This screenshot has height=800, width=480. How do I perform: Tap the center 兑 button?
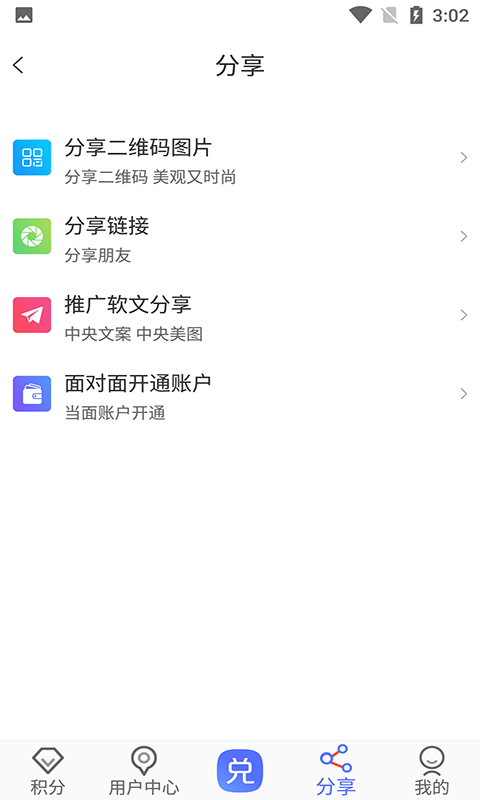pyautogui.click(x=240, y=770)
